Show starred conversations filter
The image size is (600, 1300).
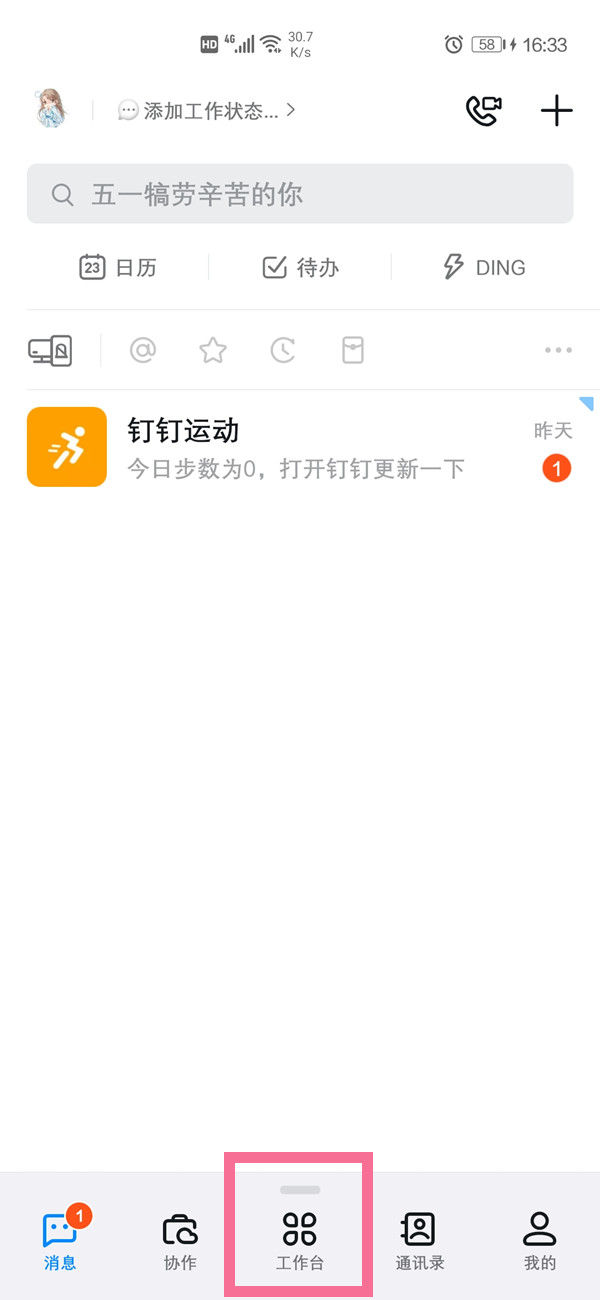tap(213, 350)
